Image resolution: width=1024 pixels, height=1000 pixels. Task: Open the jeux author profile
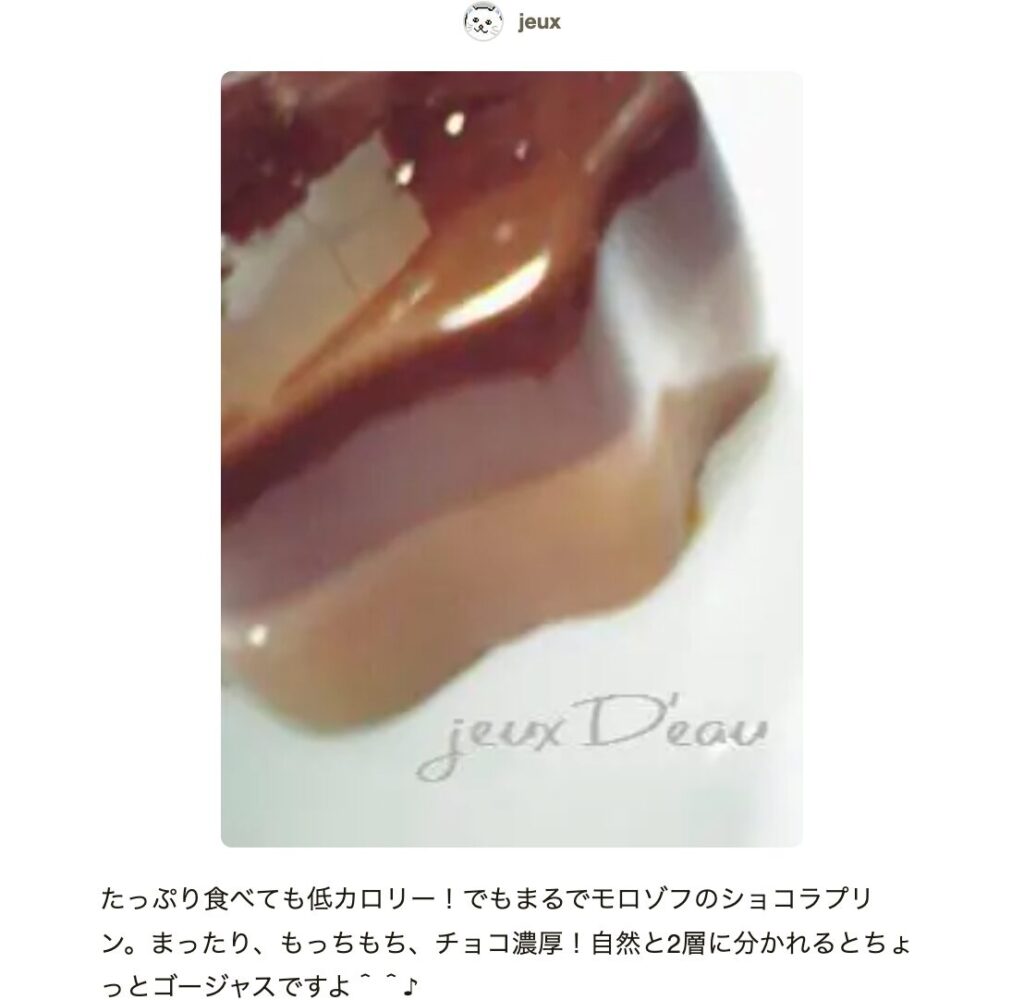538,23
